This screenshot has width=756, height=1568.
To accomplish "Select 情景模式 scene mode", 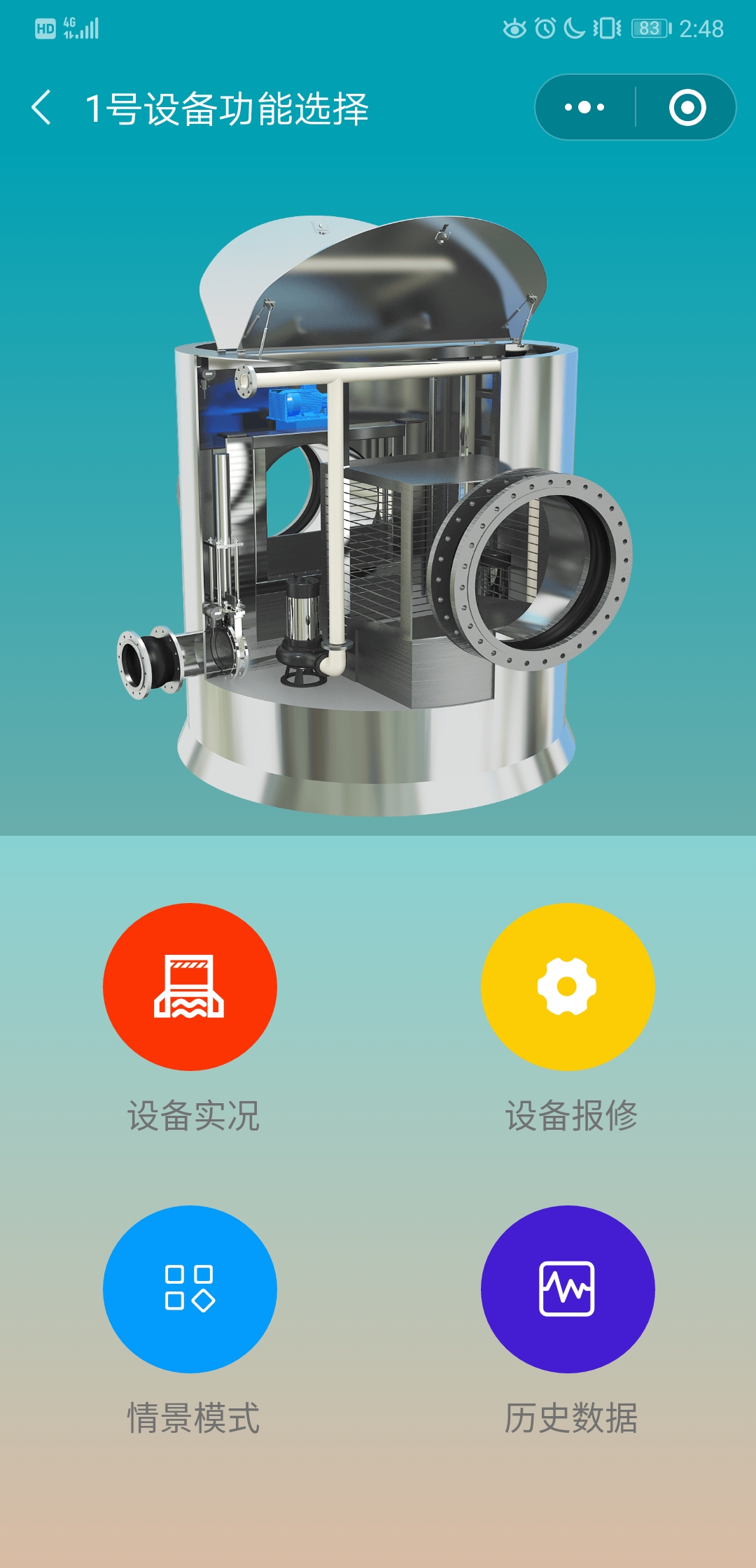I will tap(190, 1289).
